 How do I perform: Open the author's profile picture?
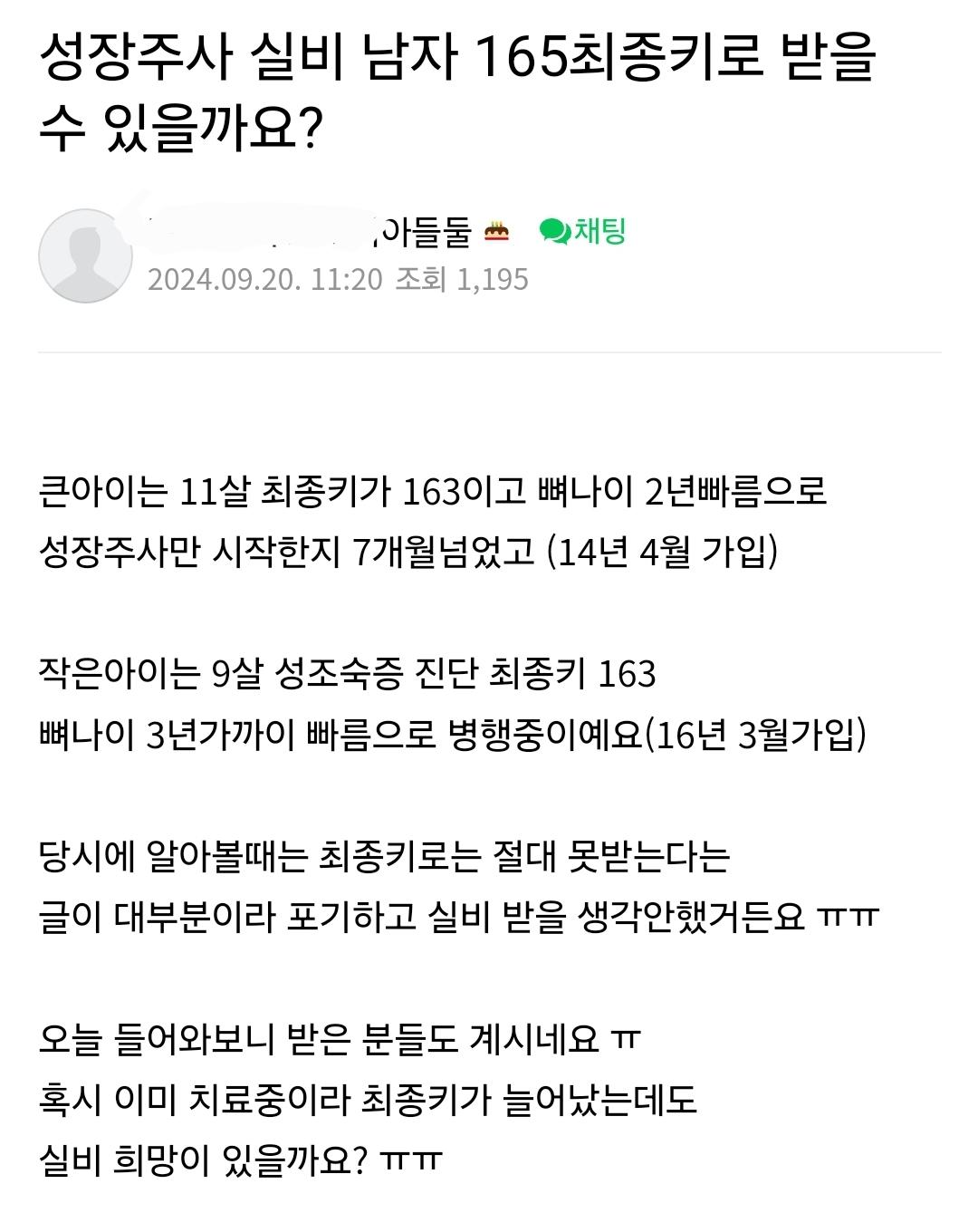tap(85, 256)
